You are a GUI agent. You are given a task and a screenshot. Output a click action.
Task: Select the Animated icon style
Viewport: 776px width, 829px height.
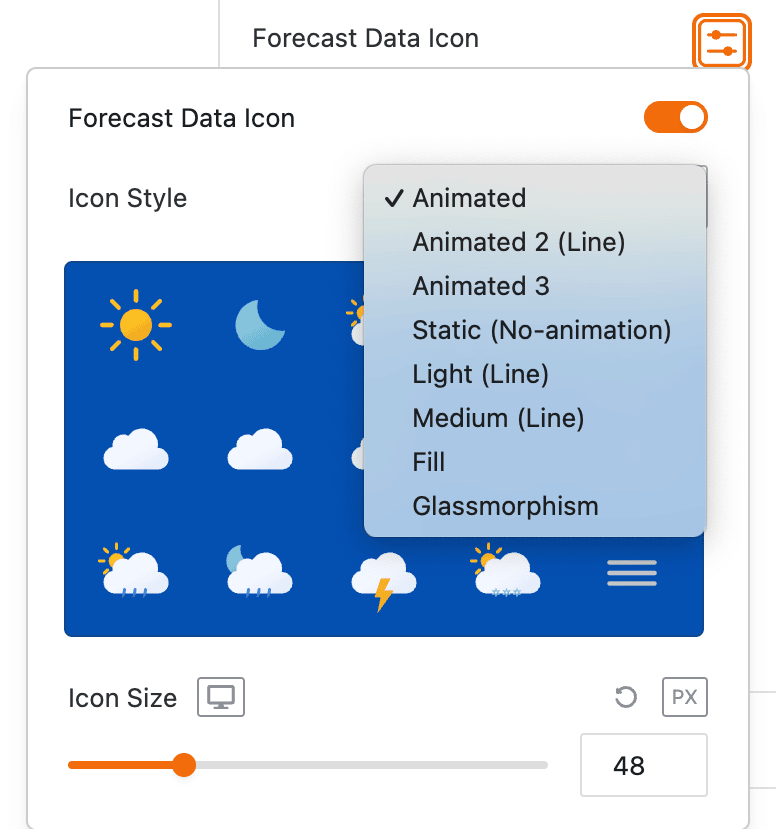click(469, 198)
